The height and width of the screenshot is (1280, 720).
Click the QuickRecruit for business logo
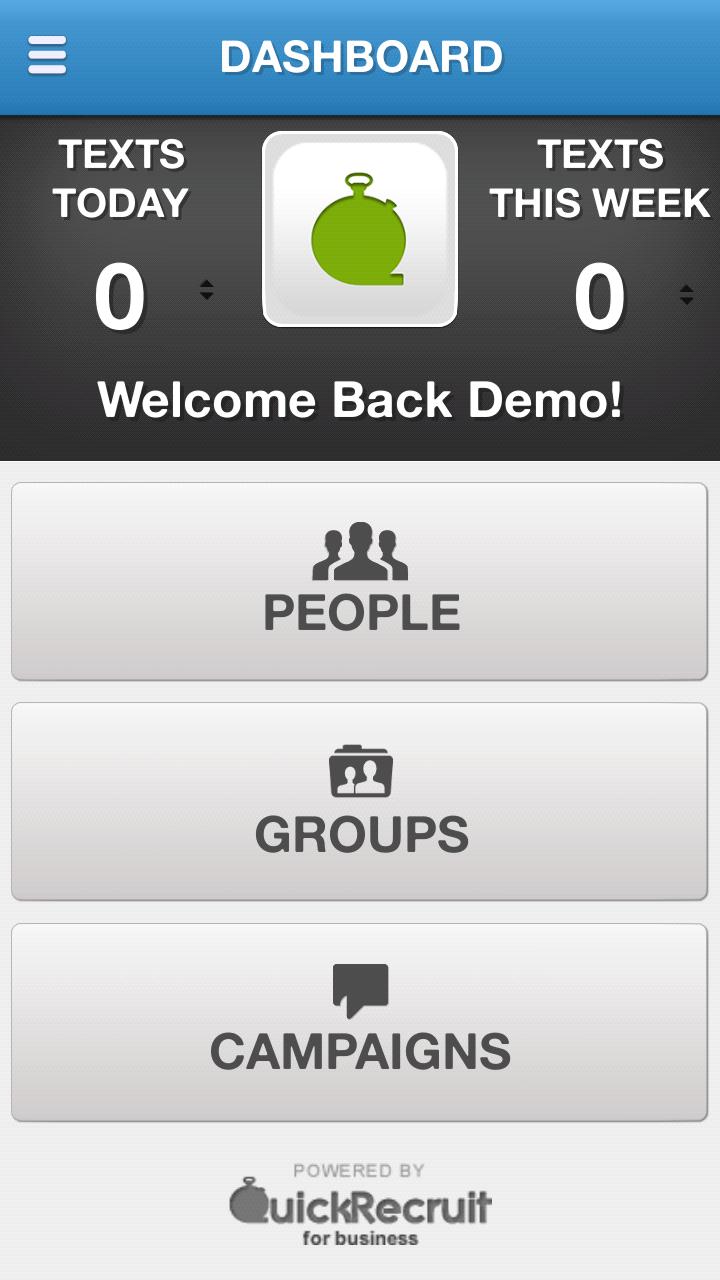pos(360,1205)
